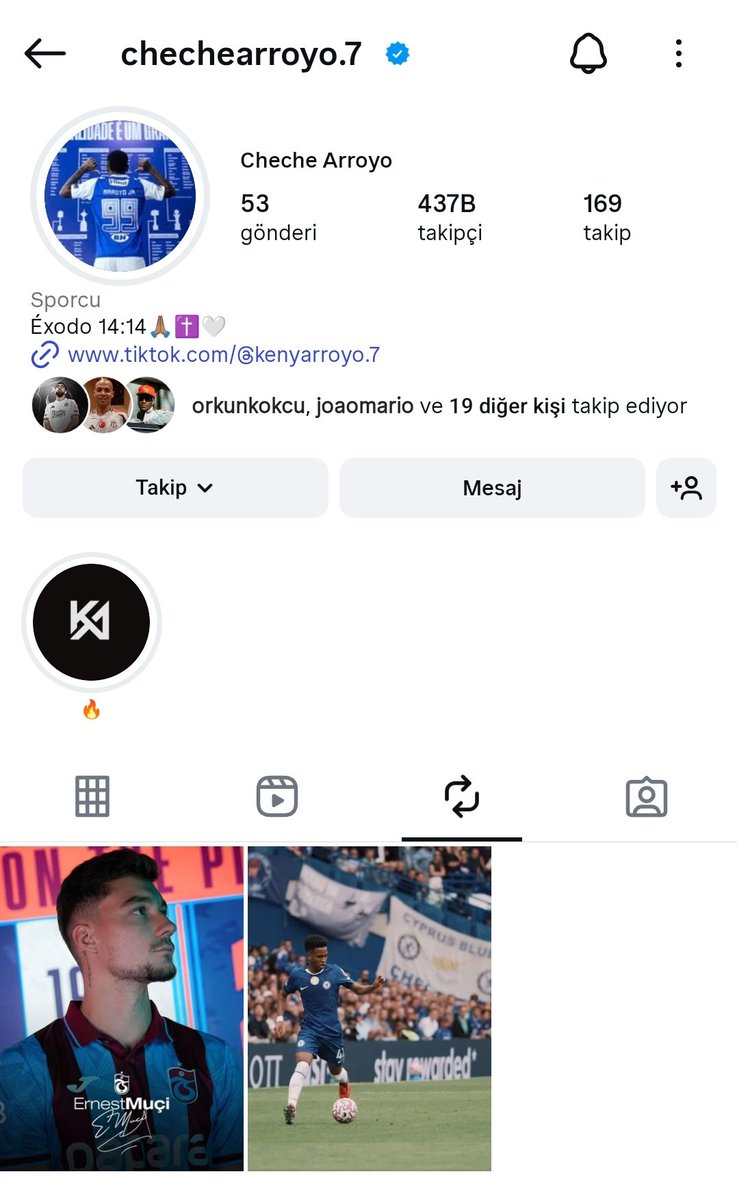Open the link icon next to TikTok URL
737x1200 pixels.
(44, 355)
